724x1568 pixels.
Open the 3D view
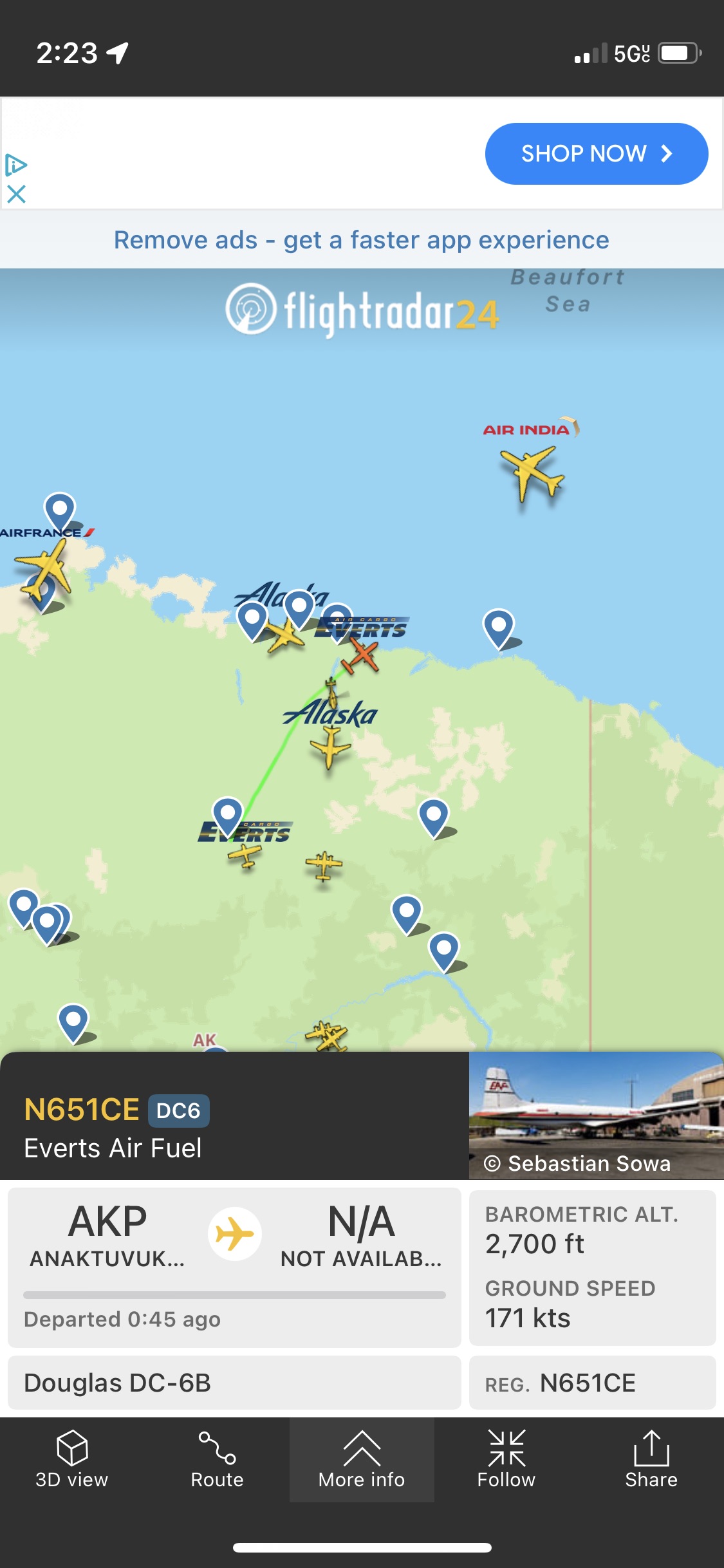pos(72,1460)
